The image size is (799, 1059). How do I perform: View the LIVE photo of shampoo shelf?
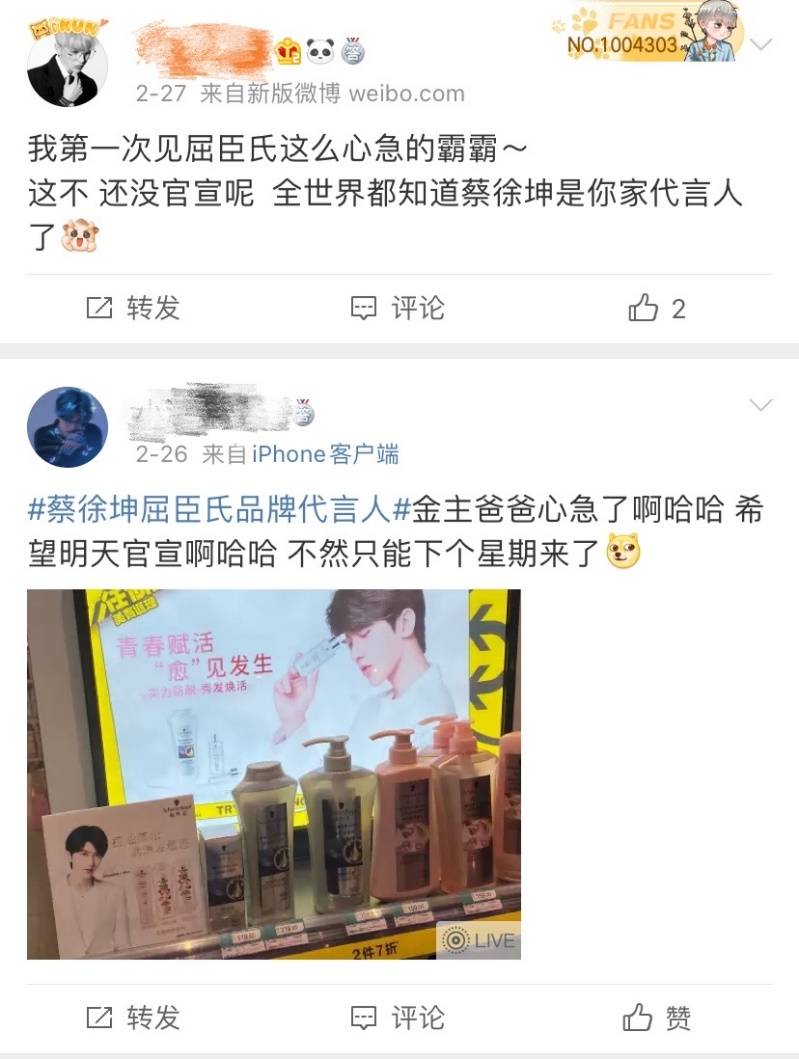[273, 773]
